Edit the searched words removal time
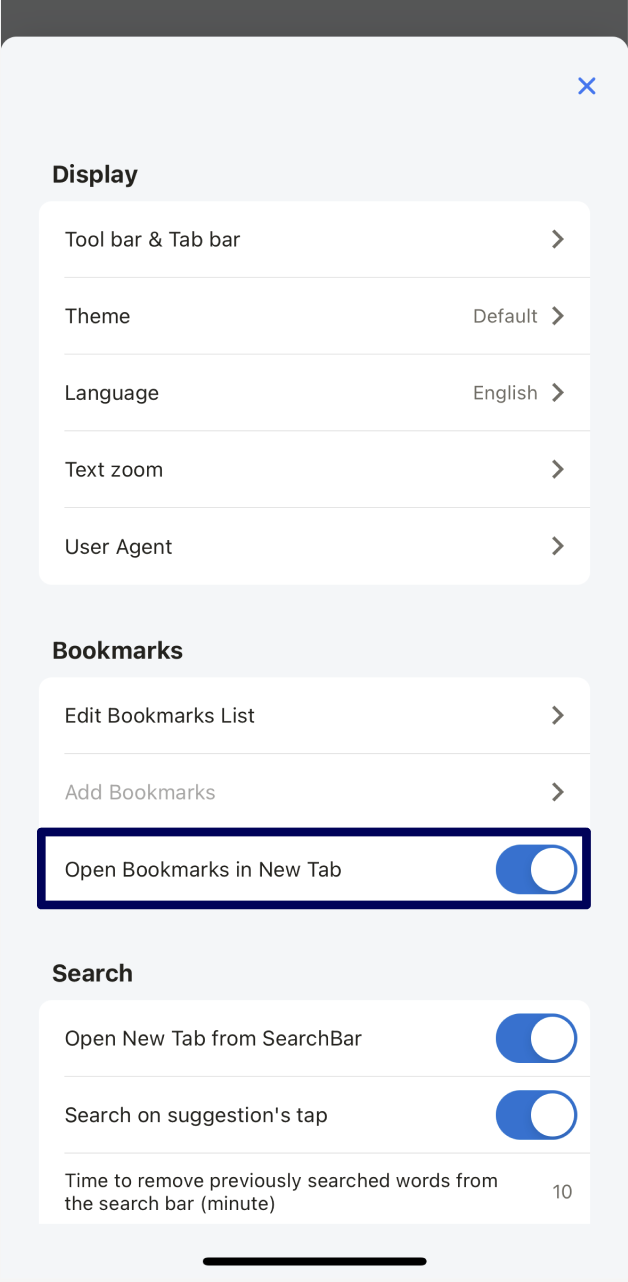Viewport: 628px width, 1282px height. coord(561,1192)
